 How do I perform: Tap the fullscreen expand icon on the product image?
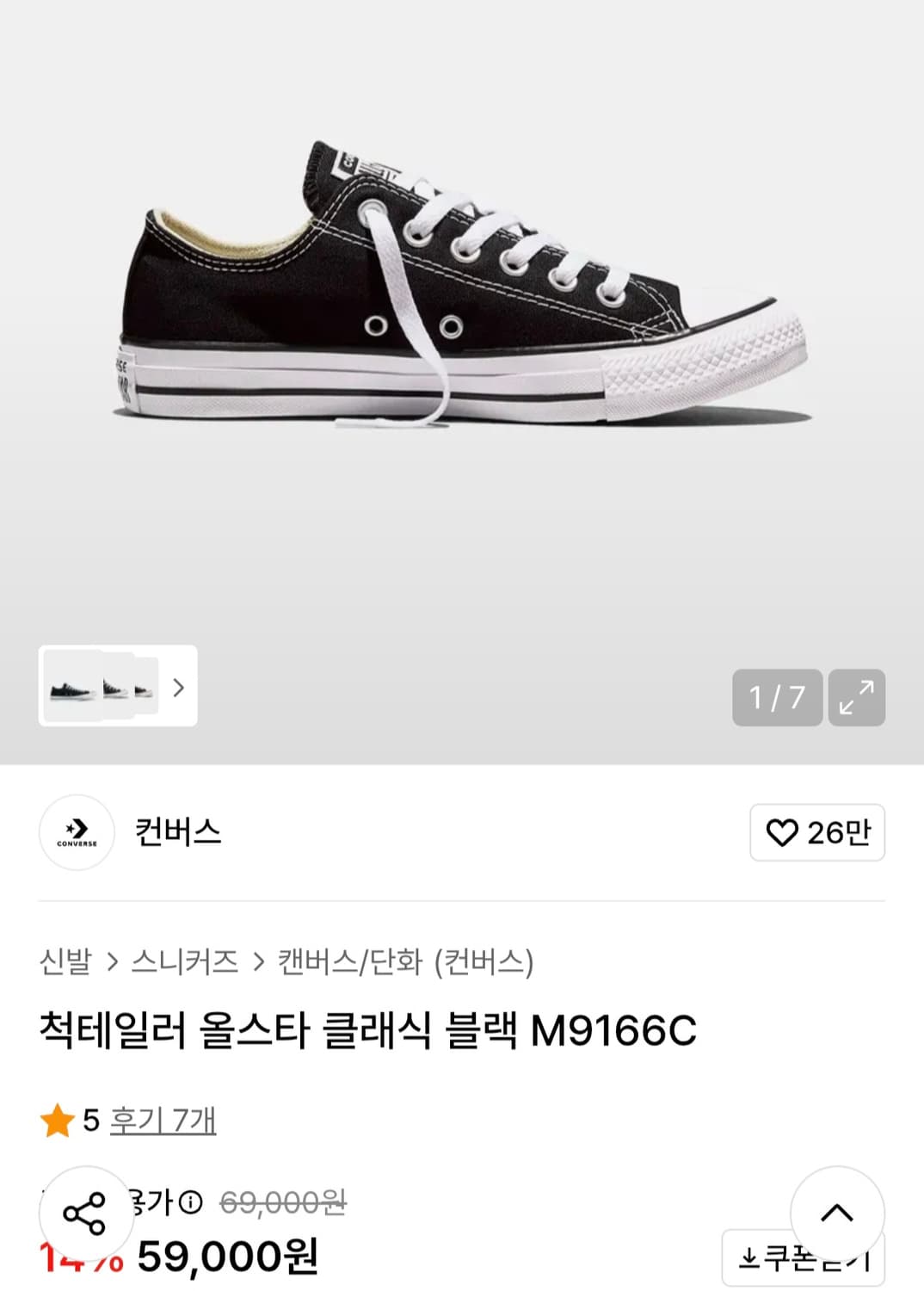(857, 697)
